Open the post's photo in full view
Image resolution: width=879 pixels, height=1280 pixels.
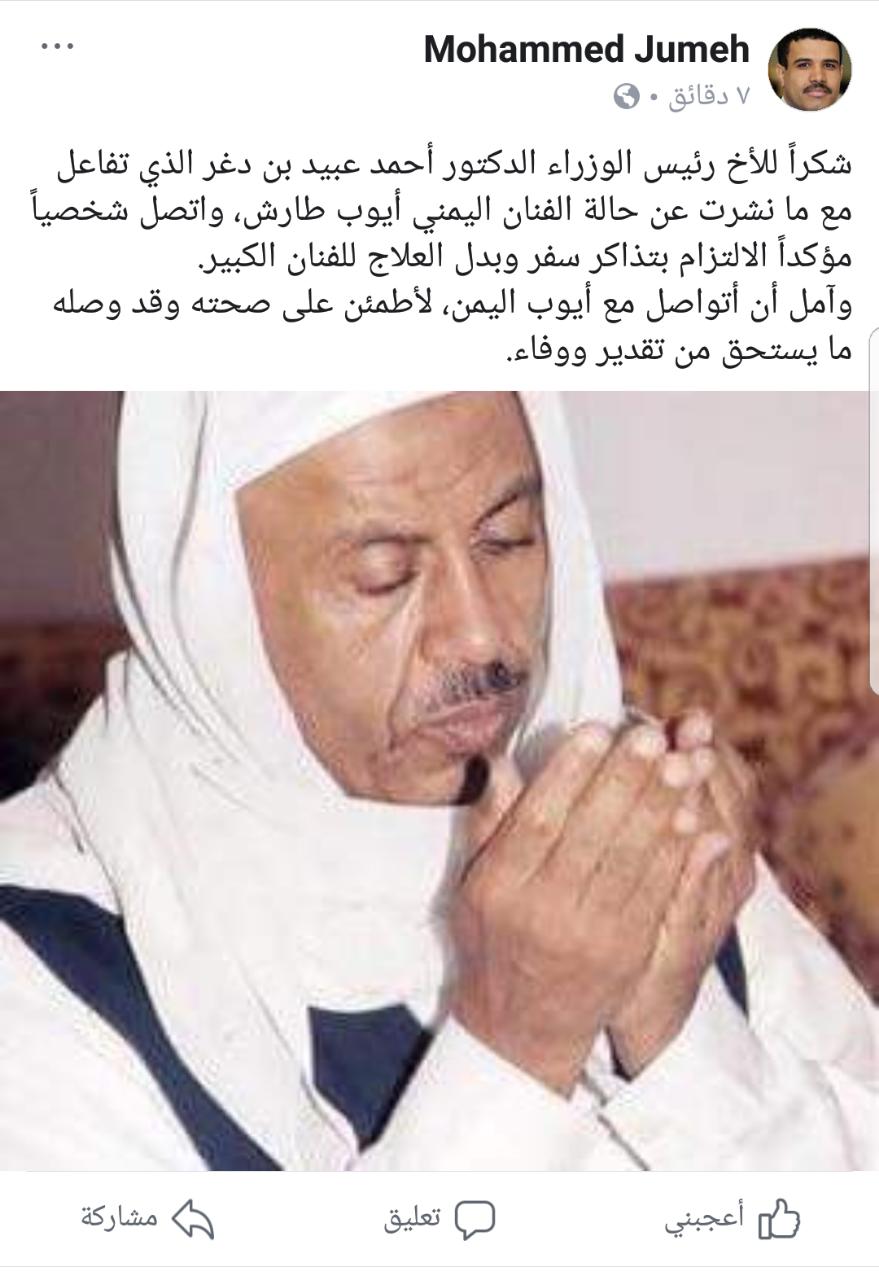(x=439, y=780)
